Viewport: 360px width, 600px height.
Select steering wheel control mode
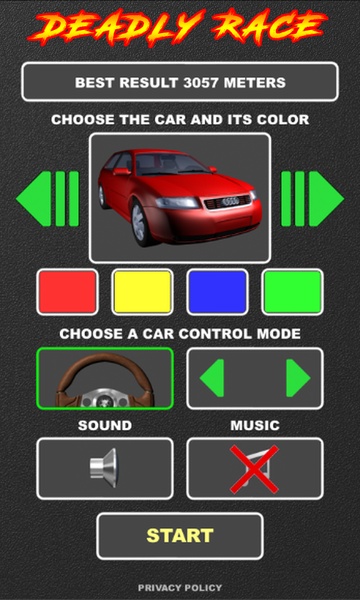pyautogui.click(x=105, y=378)
